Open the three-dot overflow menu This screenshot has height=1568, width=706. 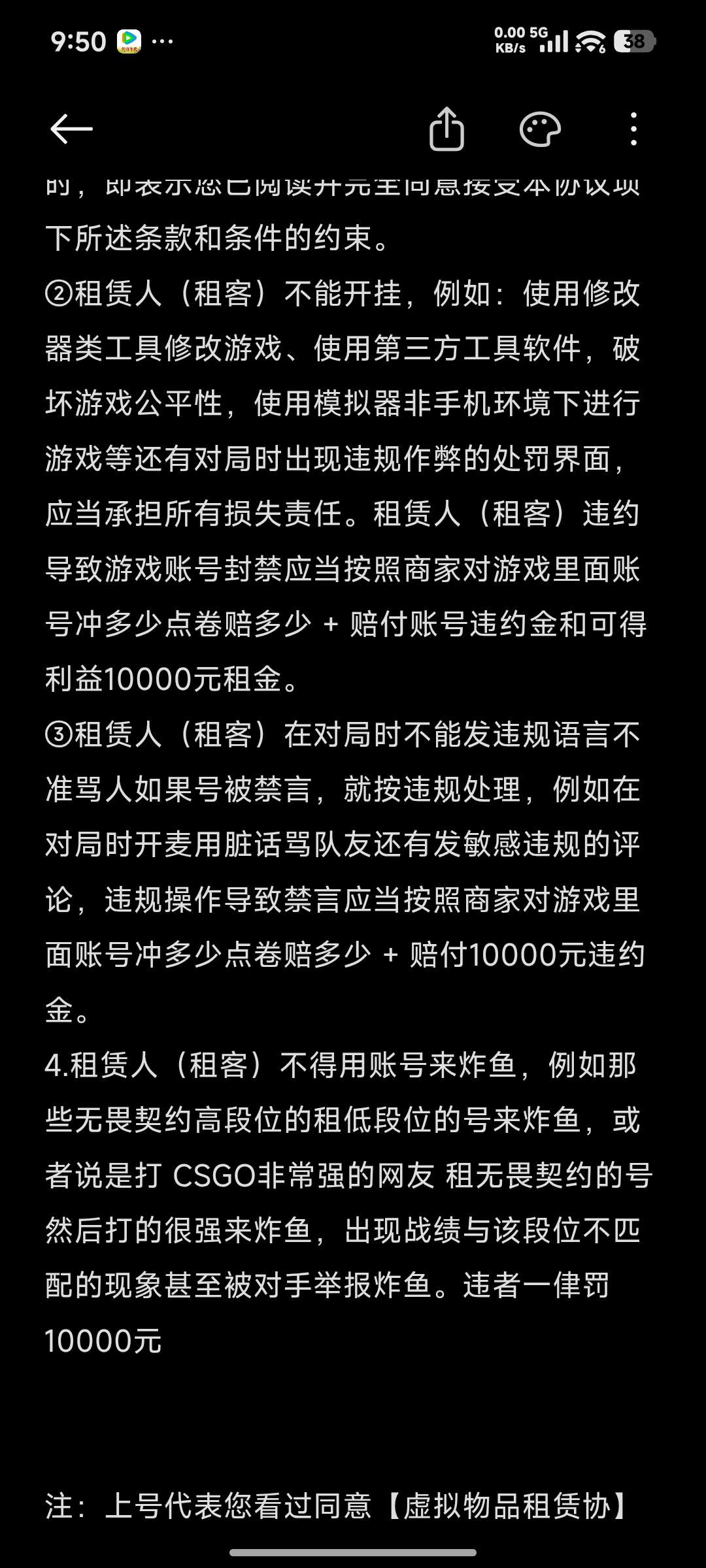tap(633, 129)
